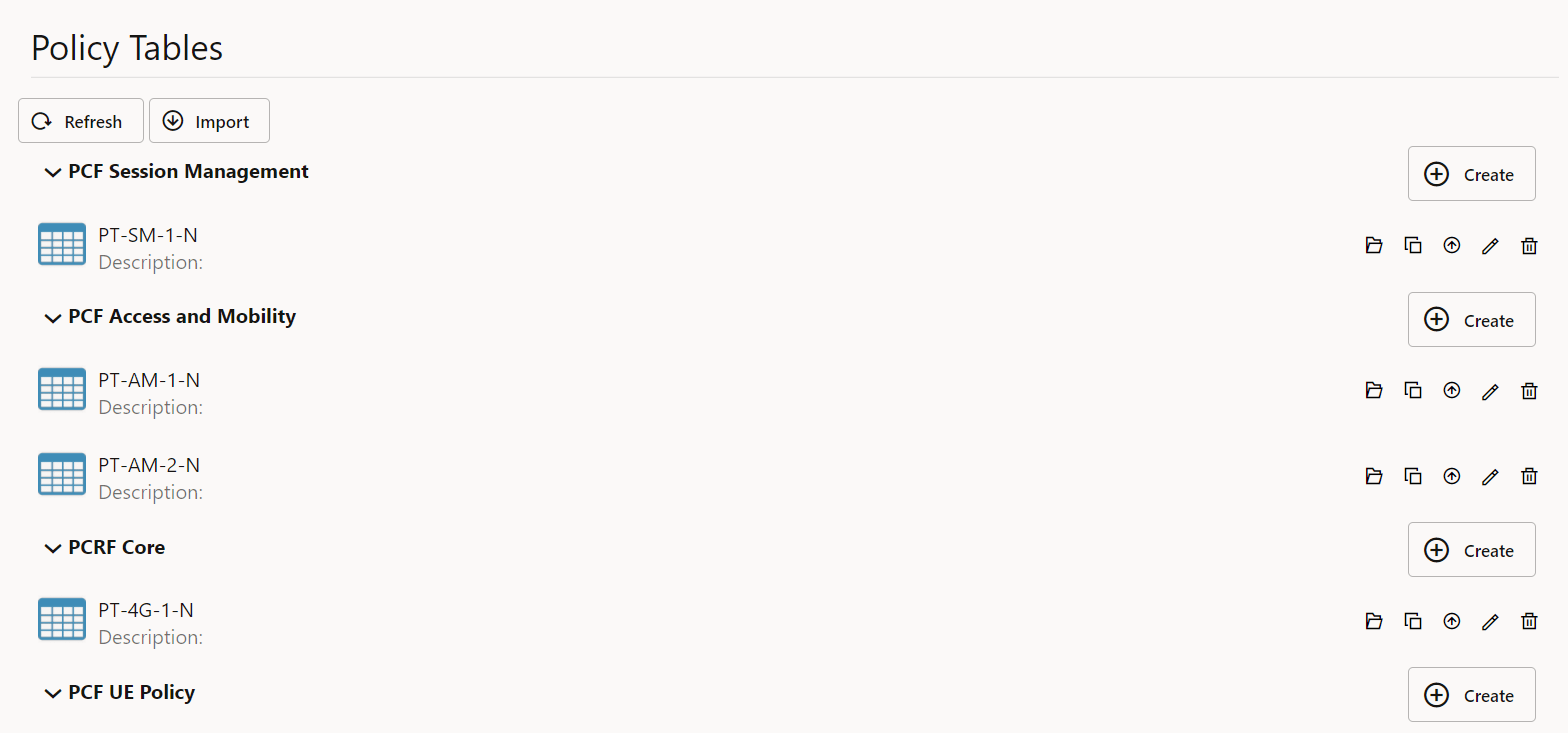The width and height of the screenshot is (1568, 733).
Task: Create a PCF Session Management table
Action: [x=1471, y=174]
